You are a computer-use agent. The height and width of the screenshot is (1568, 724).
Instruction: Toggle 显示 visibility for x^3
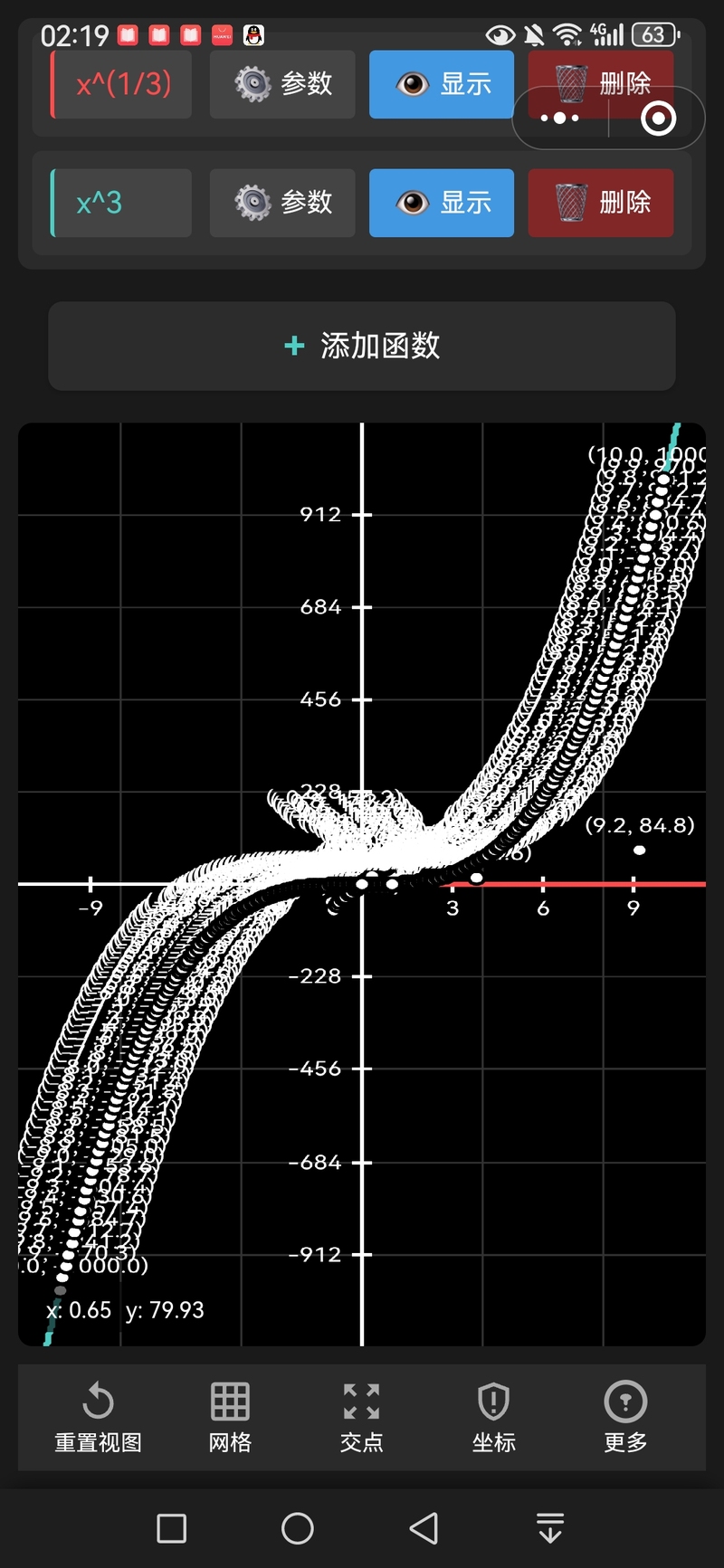pyautogui.click(x=441, y=203)
